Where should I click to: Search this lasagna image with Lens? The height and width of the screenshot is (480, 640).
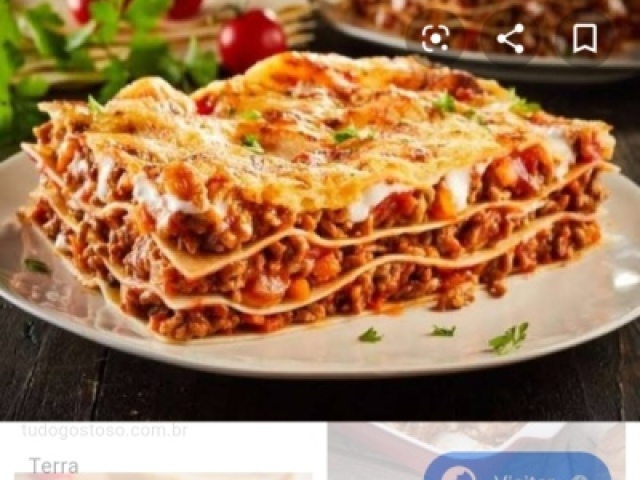436,39
